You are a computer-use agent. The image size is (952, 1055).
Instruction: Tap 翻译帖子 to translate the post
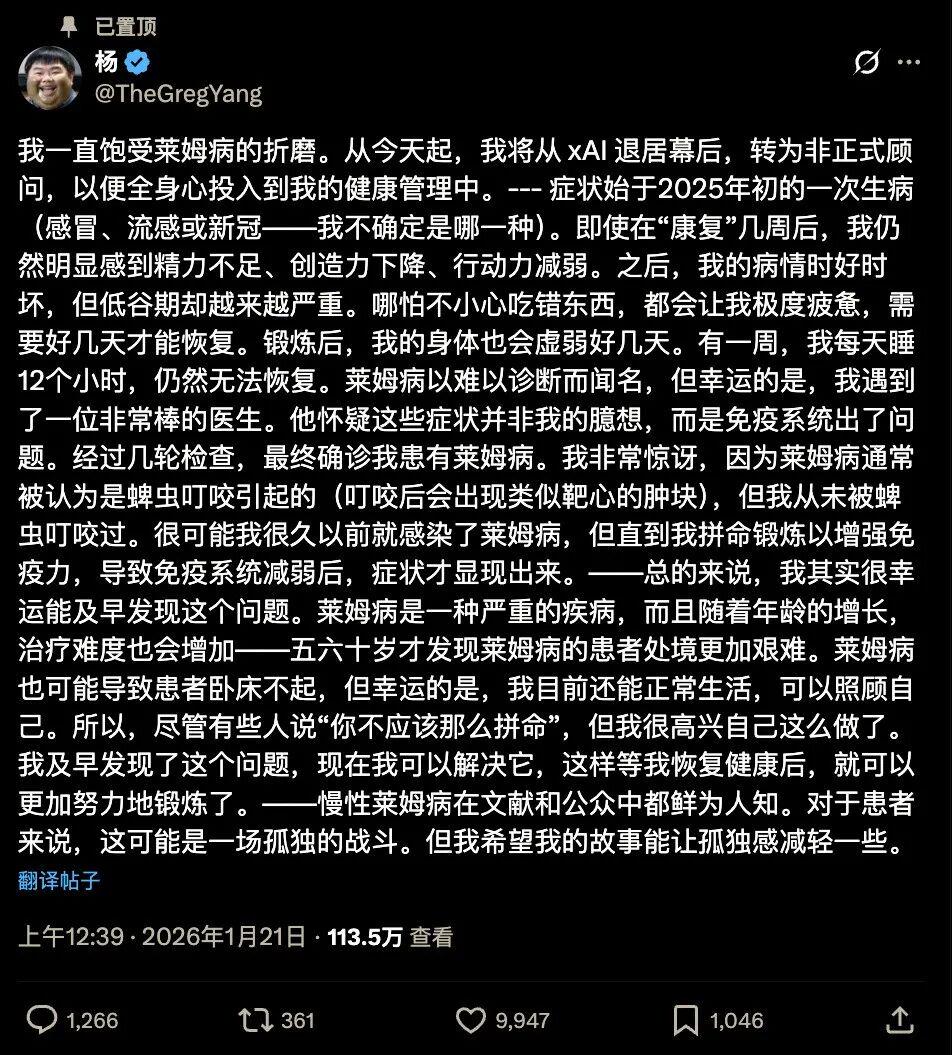59,881
